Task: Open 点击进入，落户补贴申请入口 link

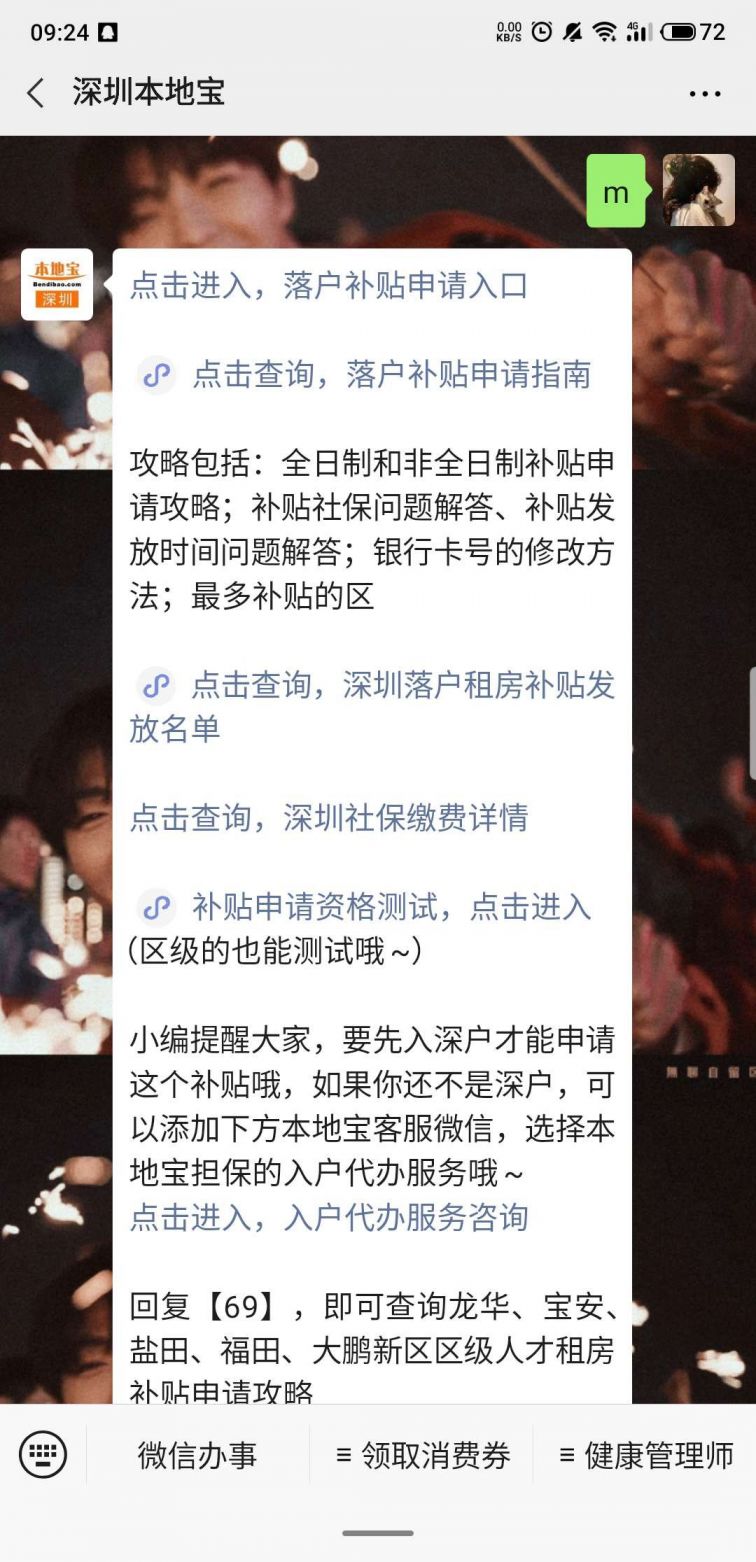Action: click(328, 286)
